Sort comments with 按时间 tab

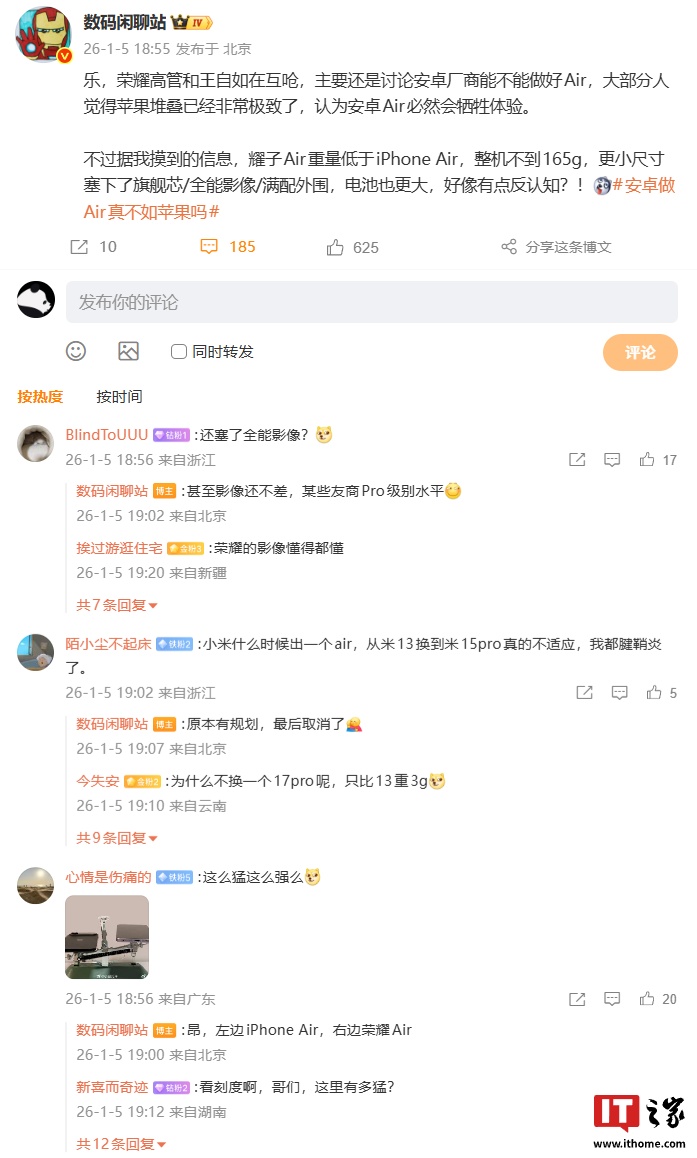click(x=119, y=397)
